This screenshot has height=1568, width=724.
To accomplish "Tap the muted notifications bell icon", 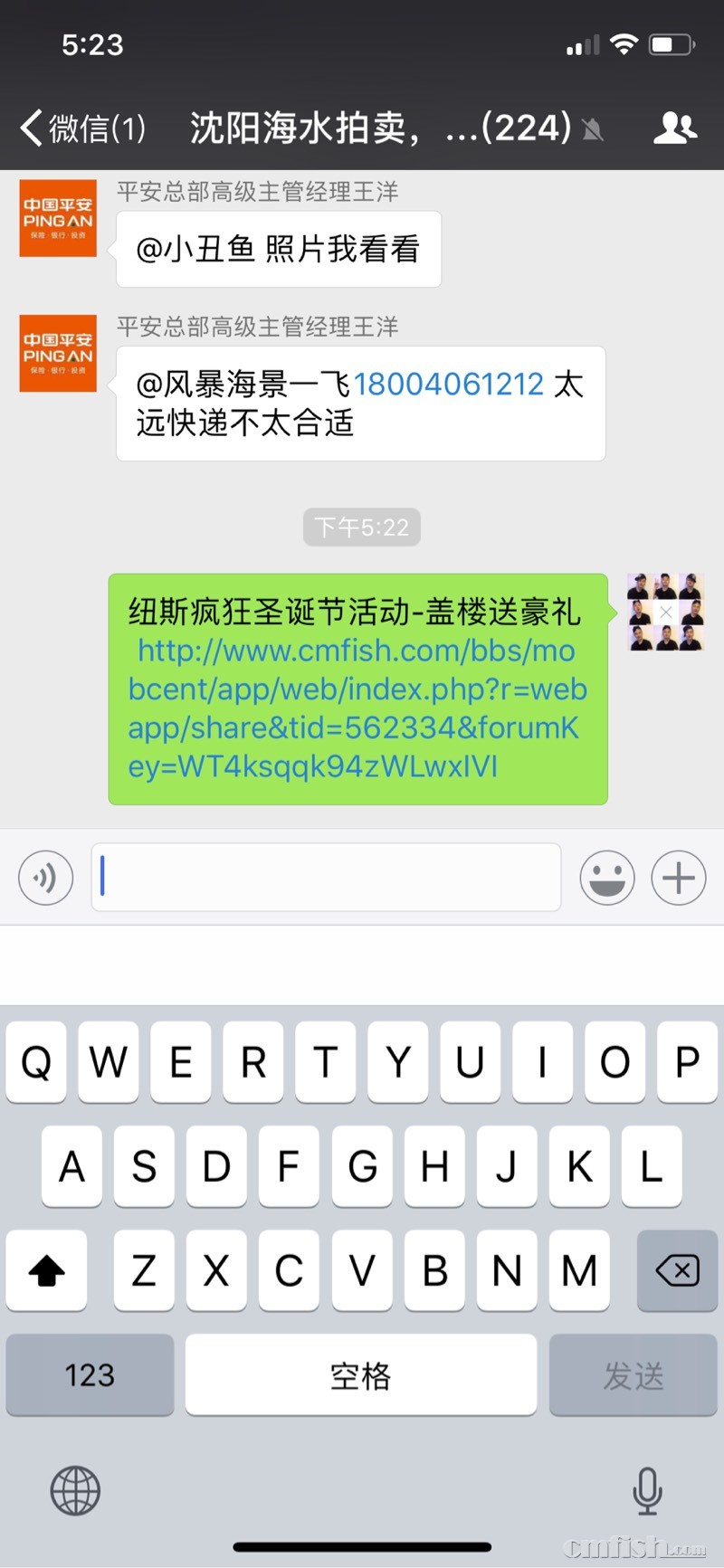I will [593, 128].
